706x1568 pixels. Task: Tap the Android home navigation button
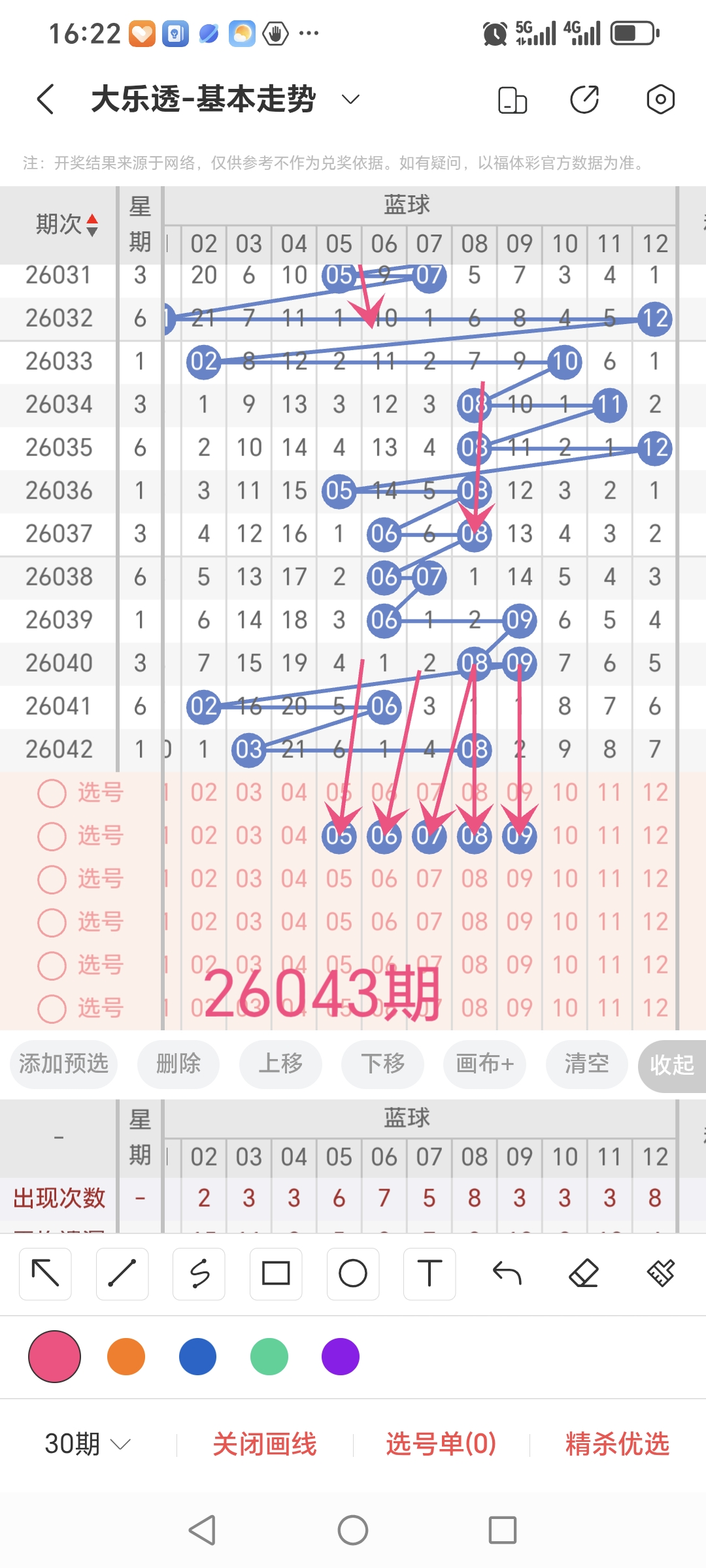pos(352,1529)
